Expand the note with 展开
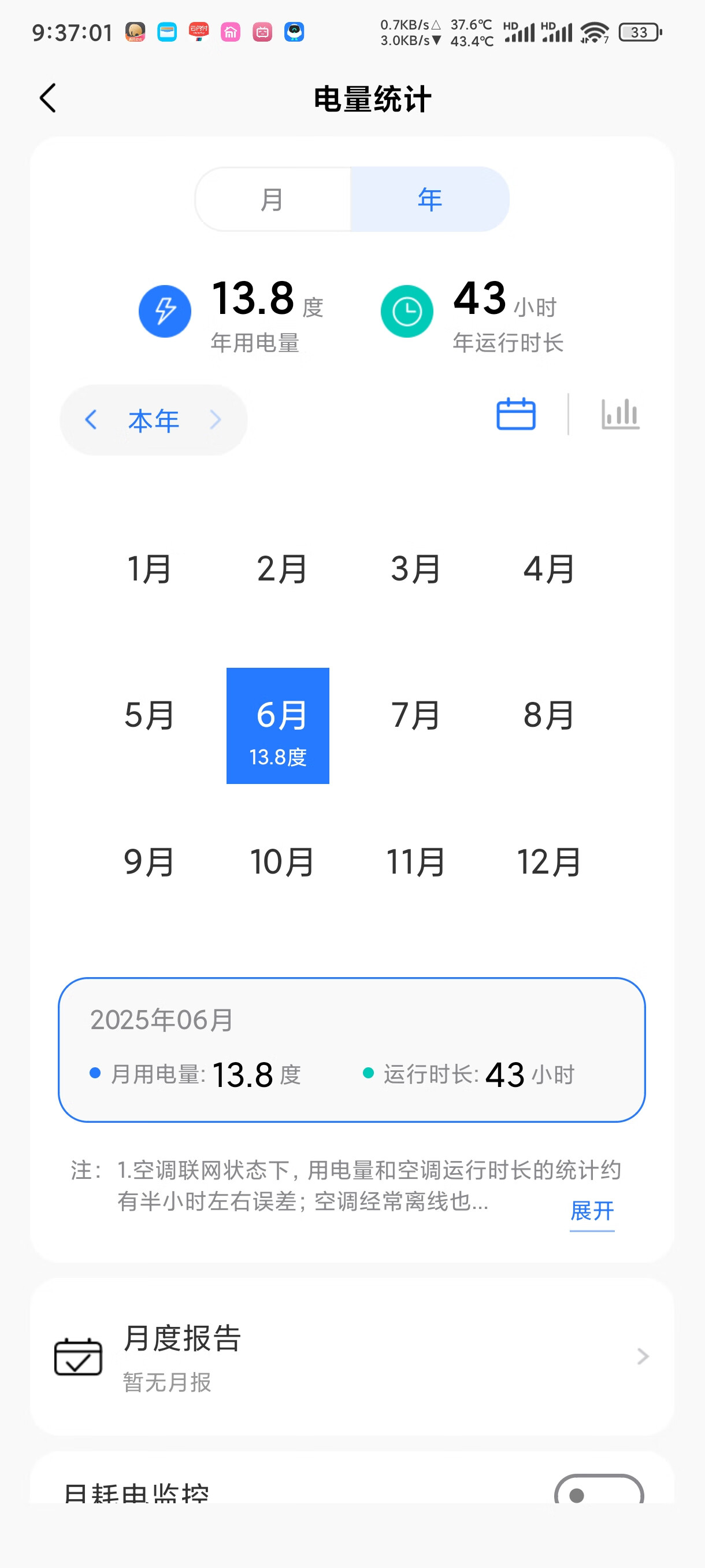Image resolution: width=705 pixels, height=1568 pixels. point(592,1211)
